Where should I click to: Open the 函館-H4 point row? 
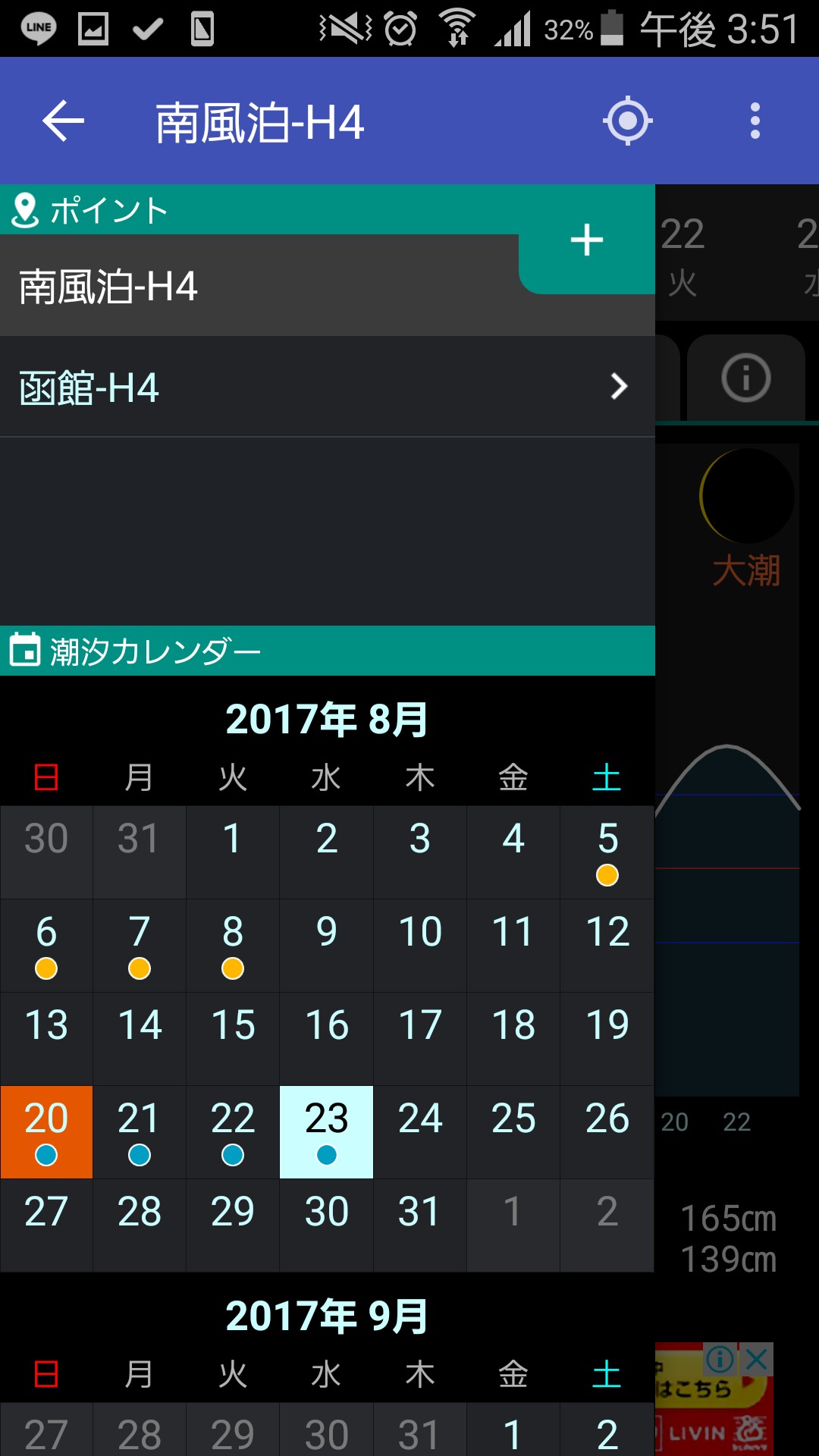(x=326, y=387)
